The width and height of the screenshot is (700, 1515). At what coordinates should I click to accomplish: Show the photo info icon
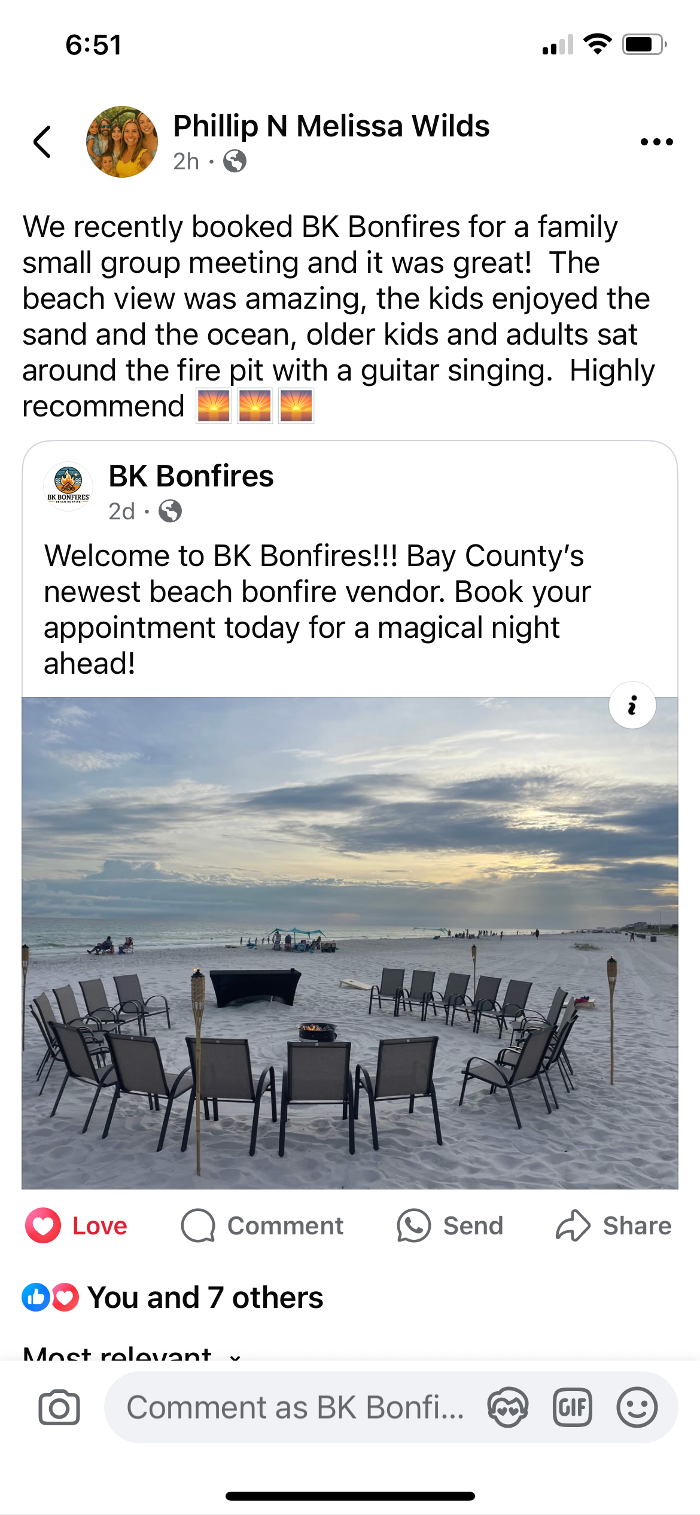pyautogui.click(x=632, y=706)
